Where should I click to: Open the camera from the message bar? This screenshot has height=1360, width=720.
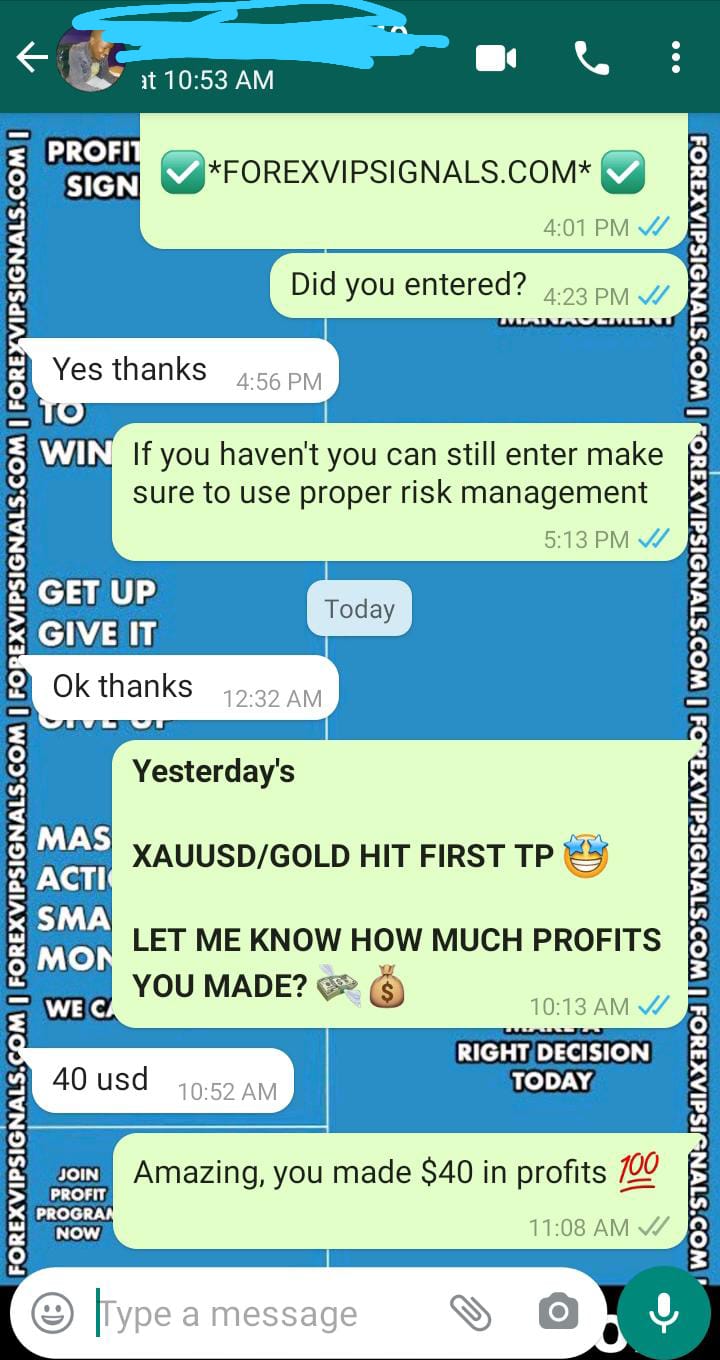coord(557,1313)
